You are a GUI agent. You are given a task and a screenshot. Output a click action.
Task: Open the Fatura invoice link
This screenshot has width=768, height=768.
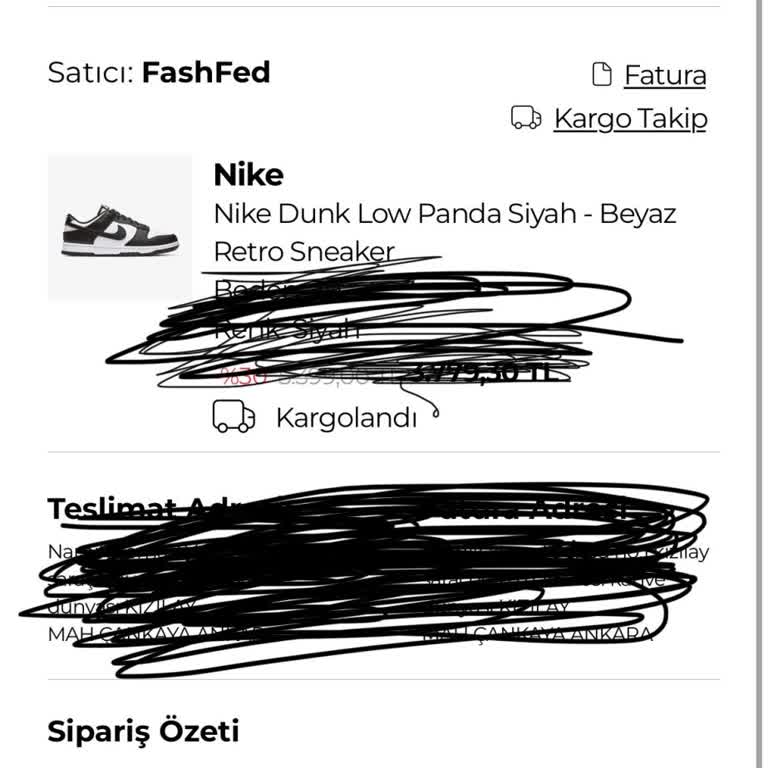[x=664, y=75]
